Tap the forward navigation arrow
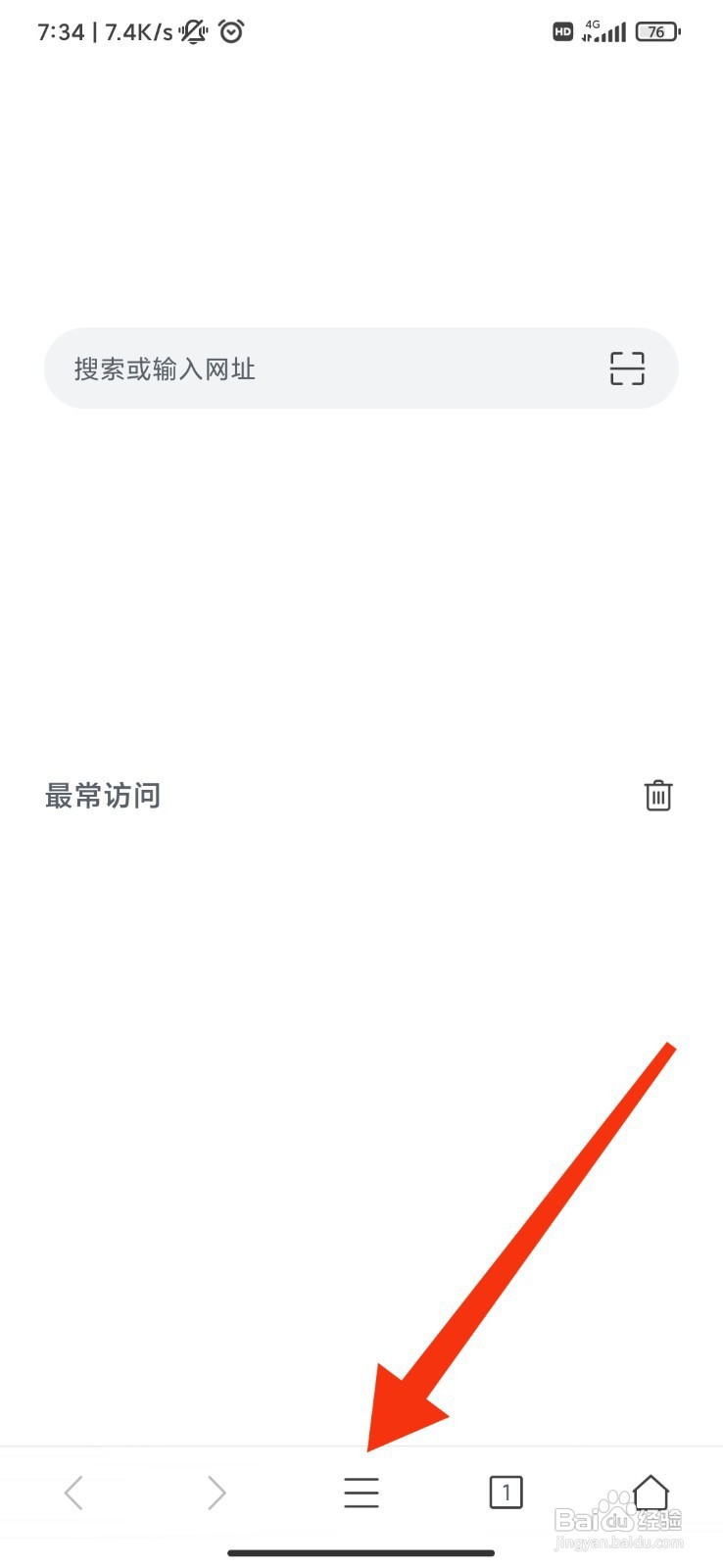The image size is (723, 1568). pos(217,1492)
